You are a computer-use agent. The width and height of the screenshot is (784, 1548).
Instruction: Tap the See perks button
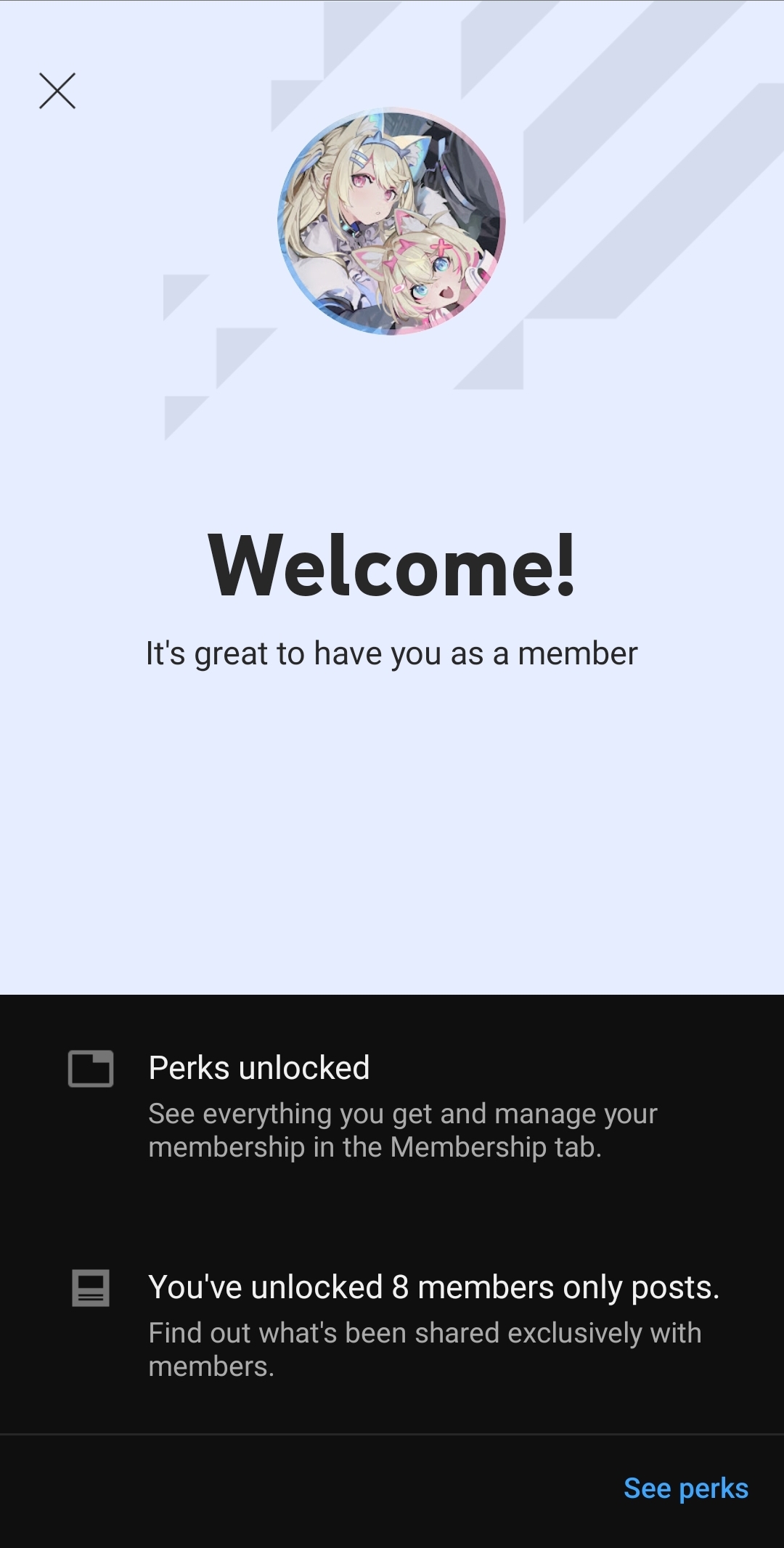(685, 1488)
